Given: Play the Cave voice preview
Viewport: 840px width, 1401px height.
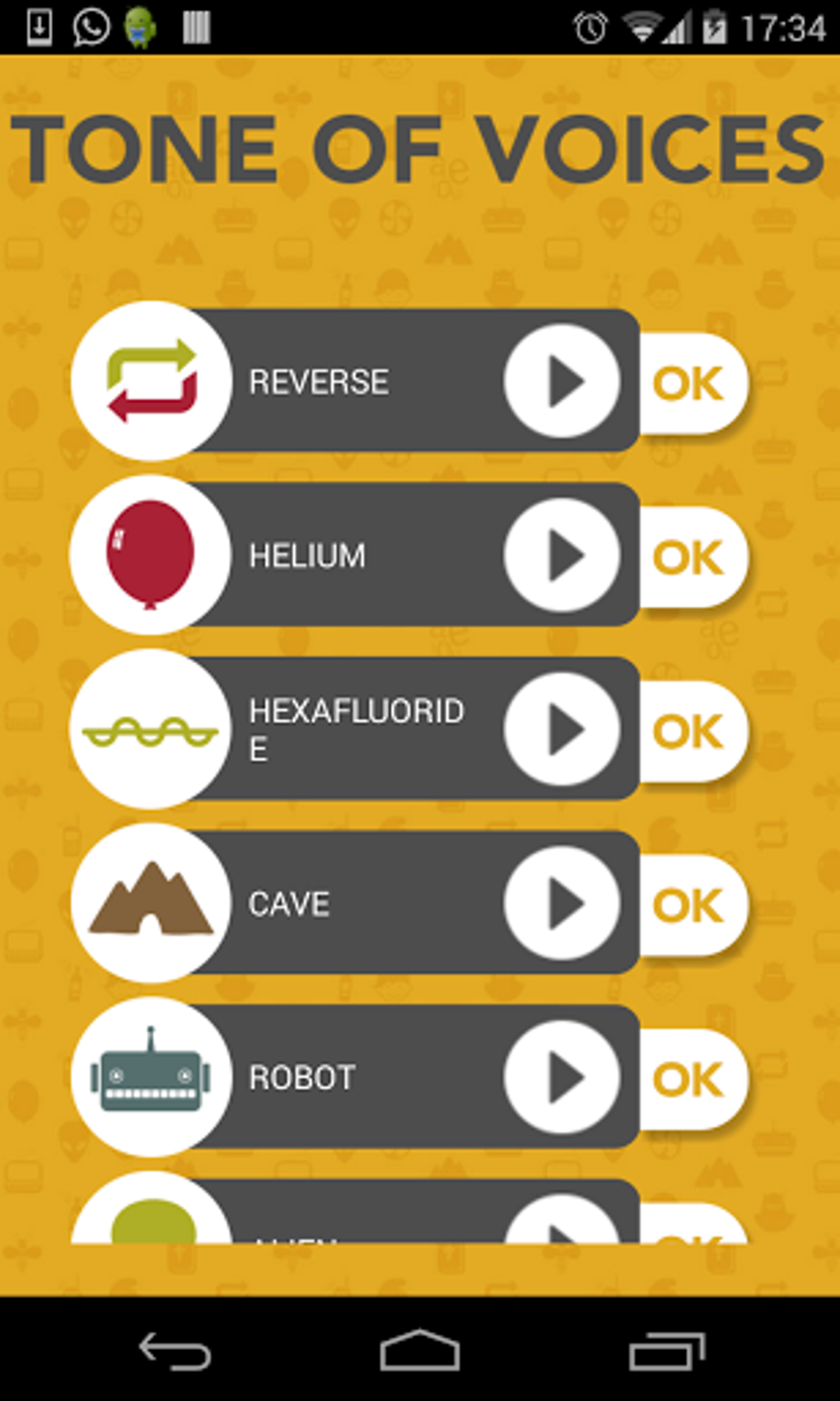Looking at the screenshot, I should pyautogui.click(x=562, y=904).
